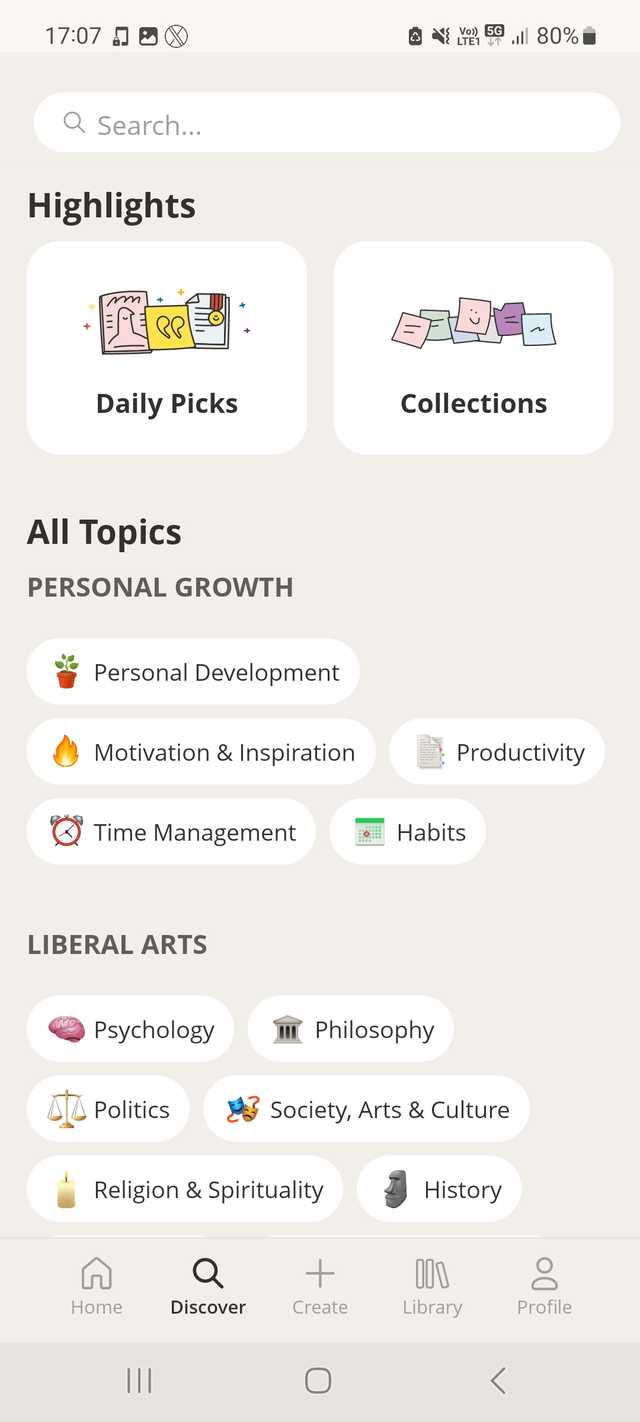The height and width of the screenshot is (1422, 640).
Task: Open the search field
Action: 326,124
